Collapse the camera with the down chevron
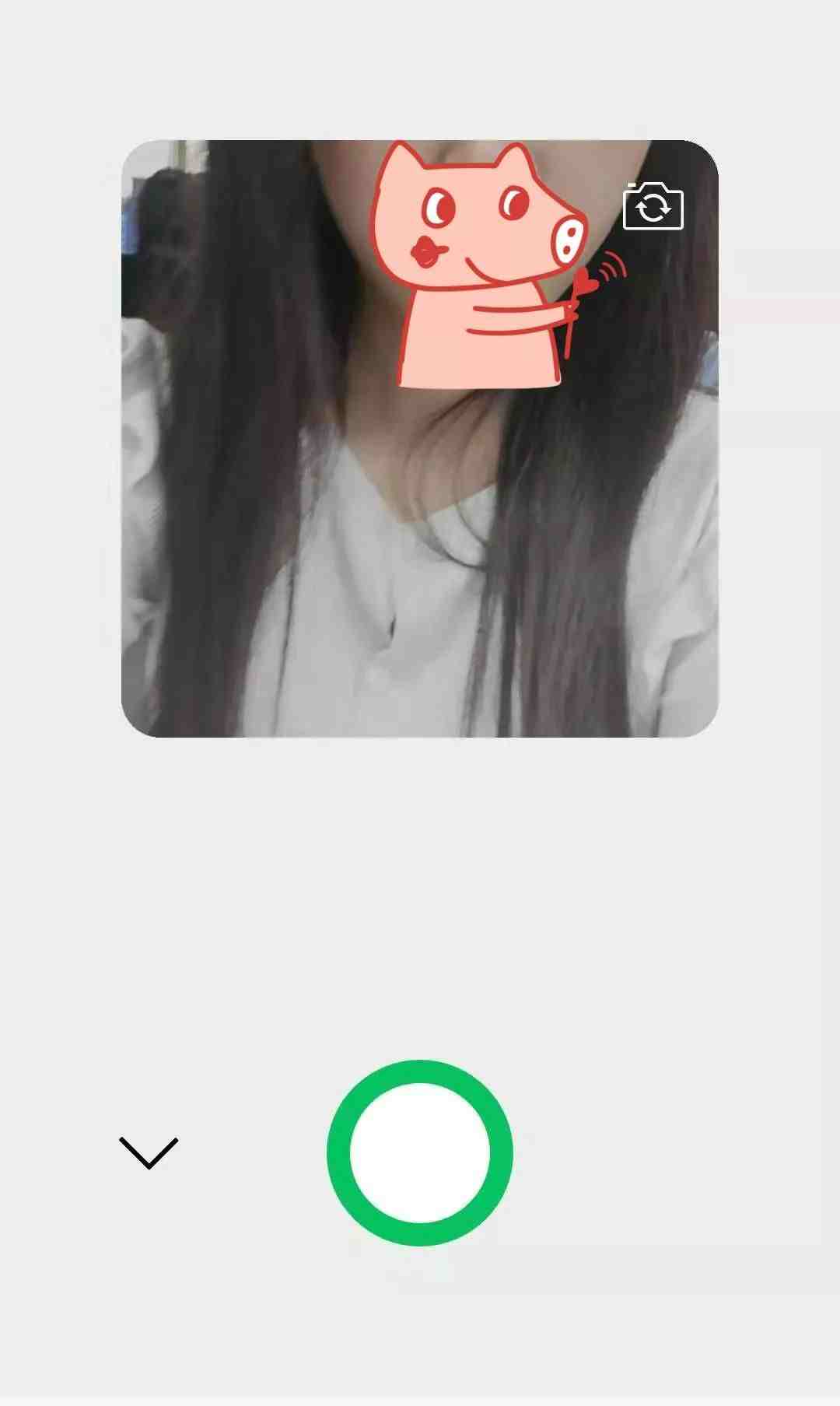This screenshot has width=840, height=1406. [x=149, y=1152]
